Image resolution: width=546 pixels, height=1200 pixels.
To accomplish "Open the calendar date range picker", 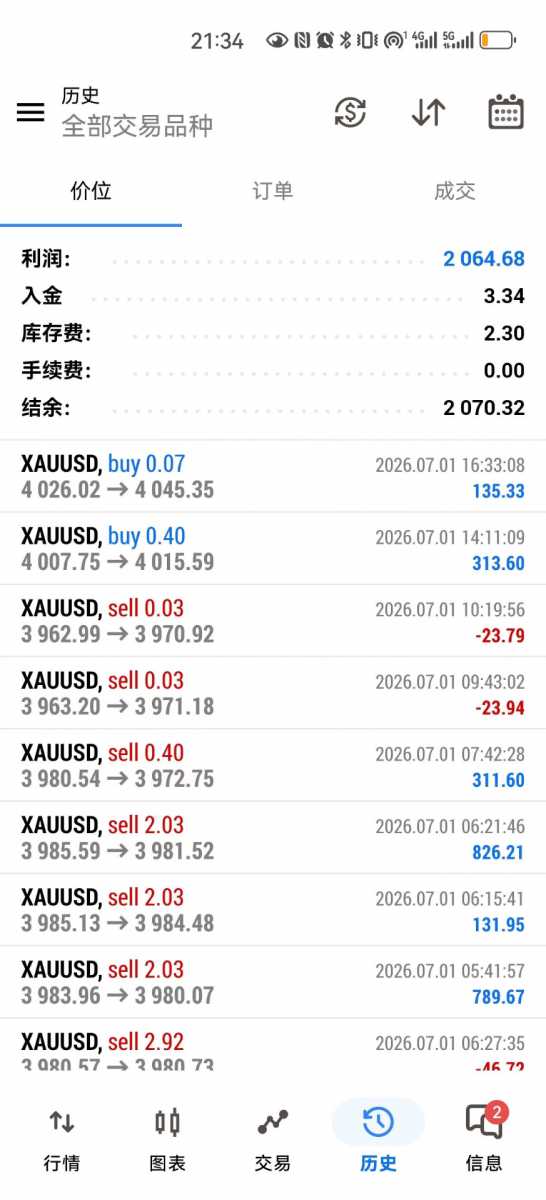I will [x=506, y=112].
